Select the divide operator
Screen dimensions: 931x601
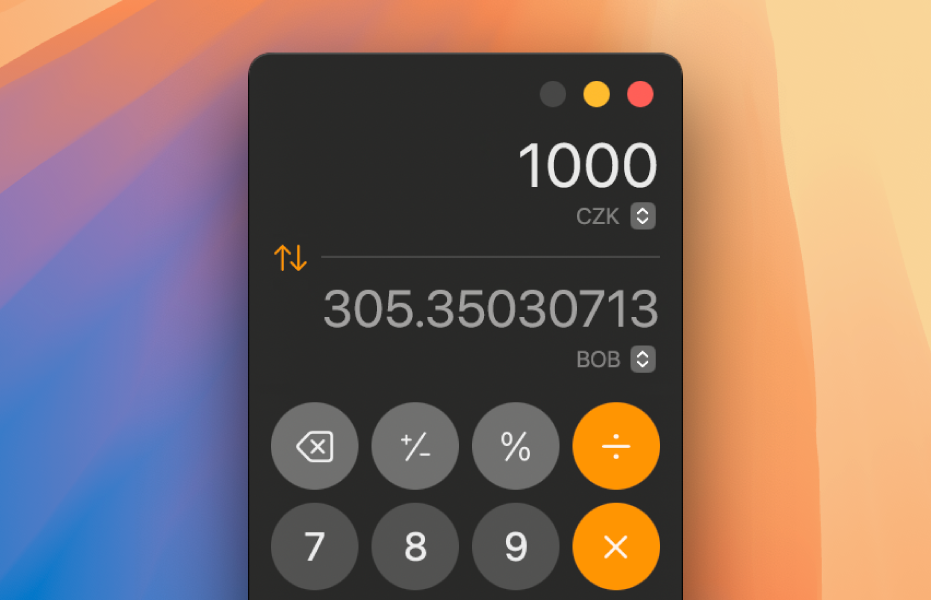point(616,446)
